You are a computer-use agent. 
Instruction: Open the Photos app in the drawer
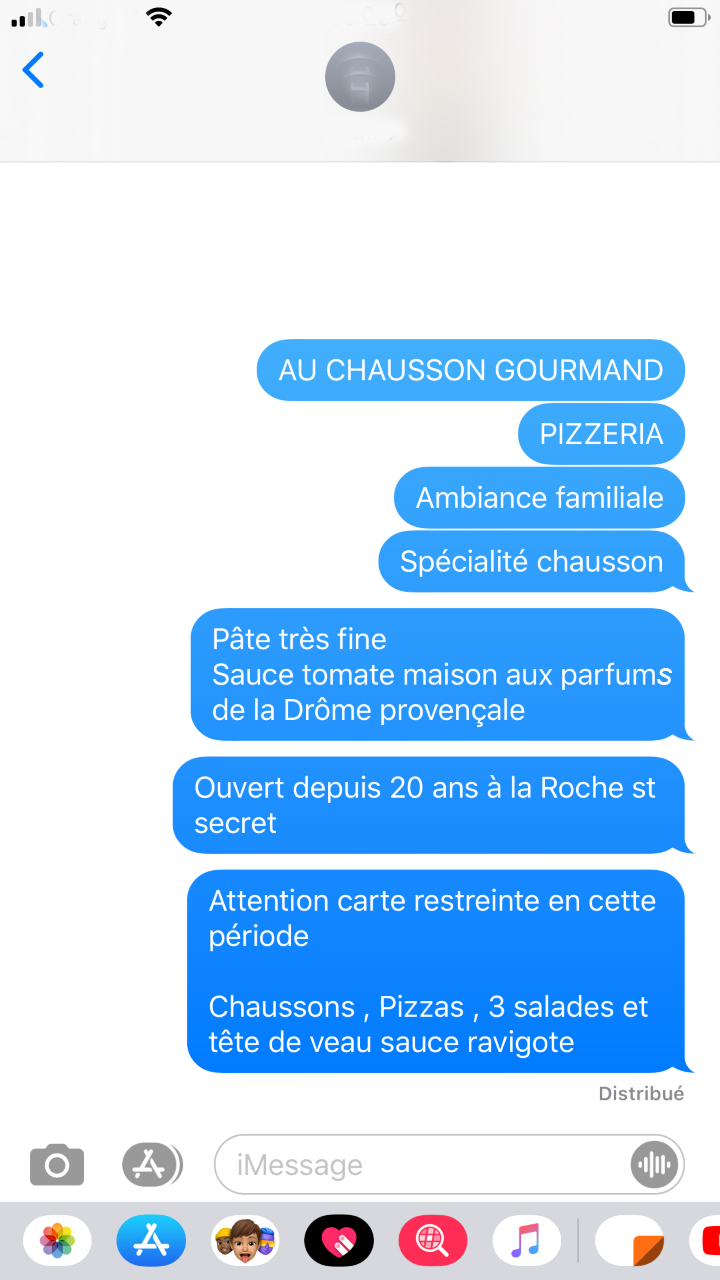coord(57,1242)
